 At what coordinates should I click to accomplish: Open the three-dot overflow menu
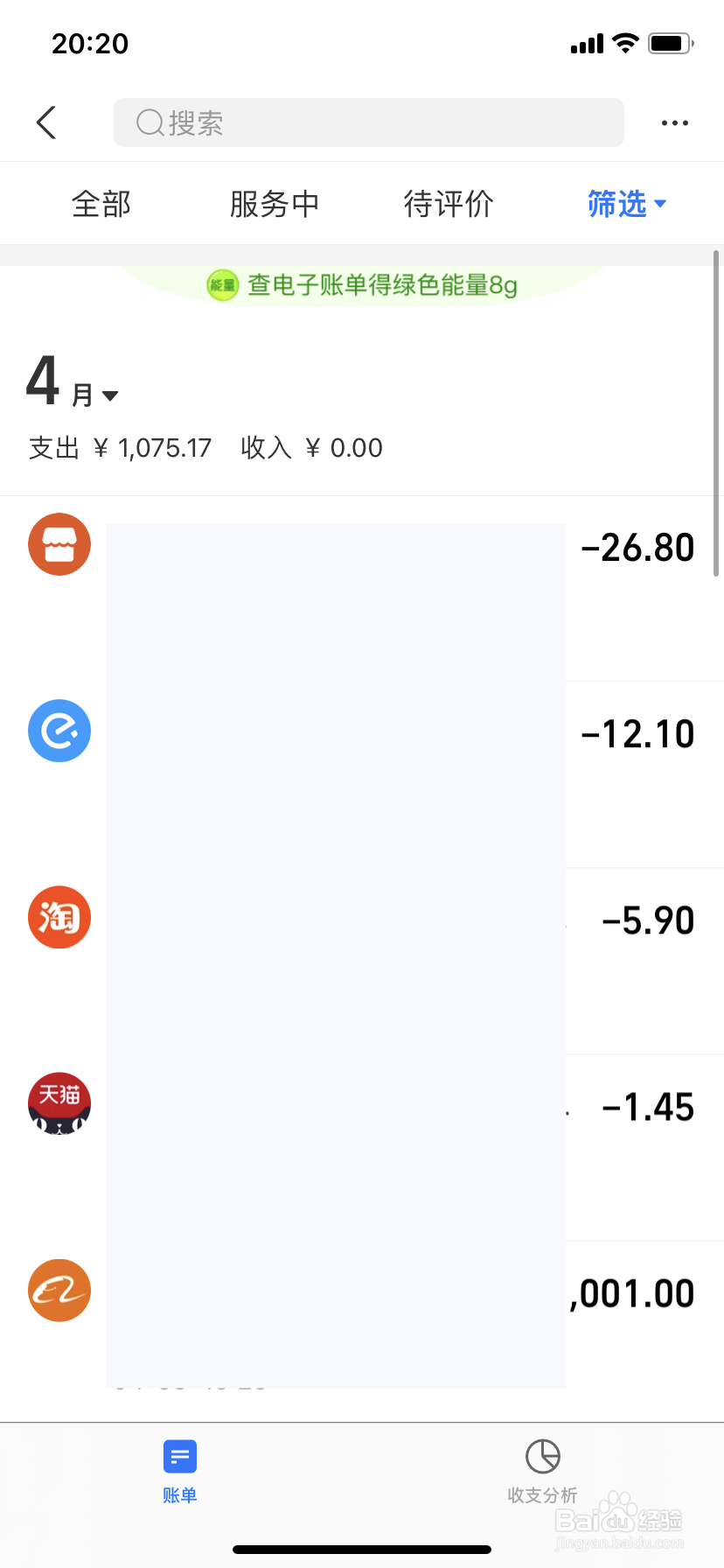pos(674,123)
